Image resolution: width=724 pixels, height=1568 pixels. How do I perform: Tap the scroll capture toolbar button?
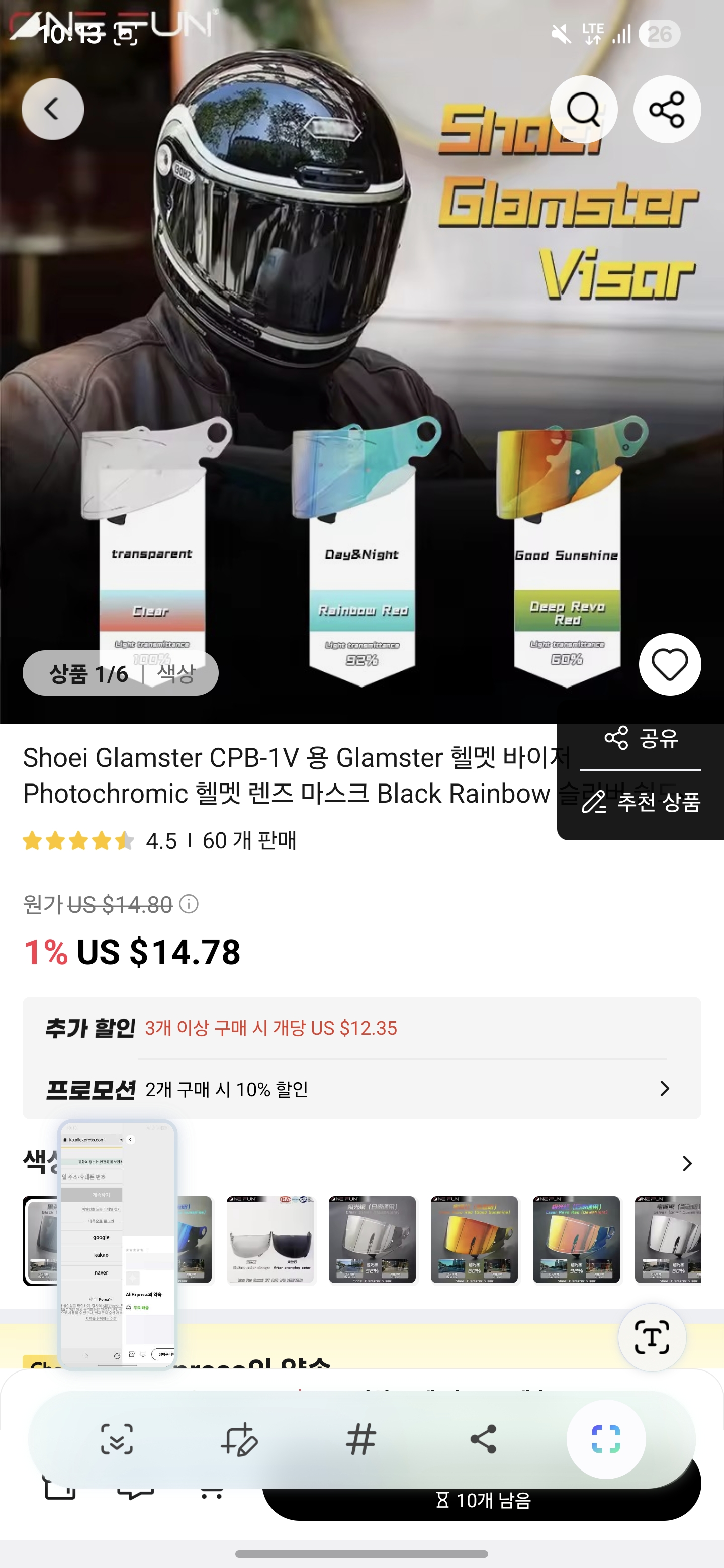[116, 1439]
